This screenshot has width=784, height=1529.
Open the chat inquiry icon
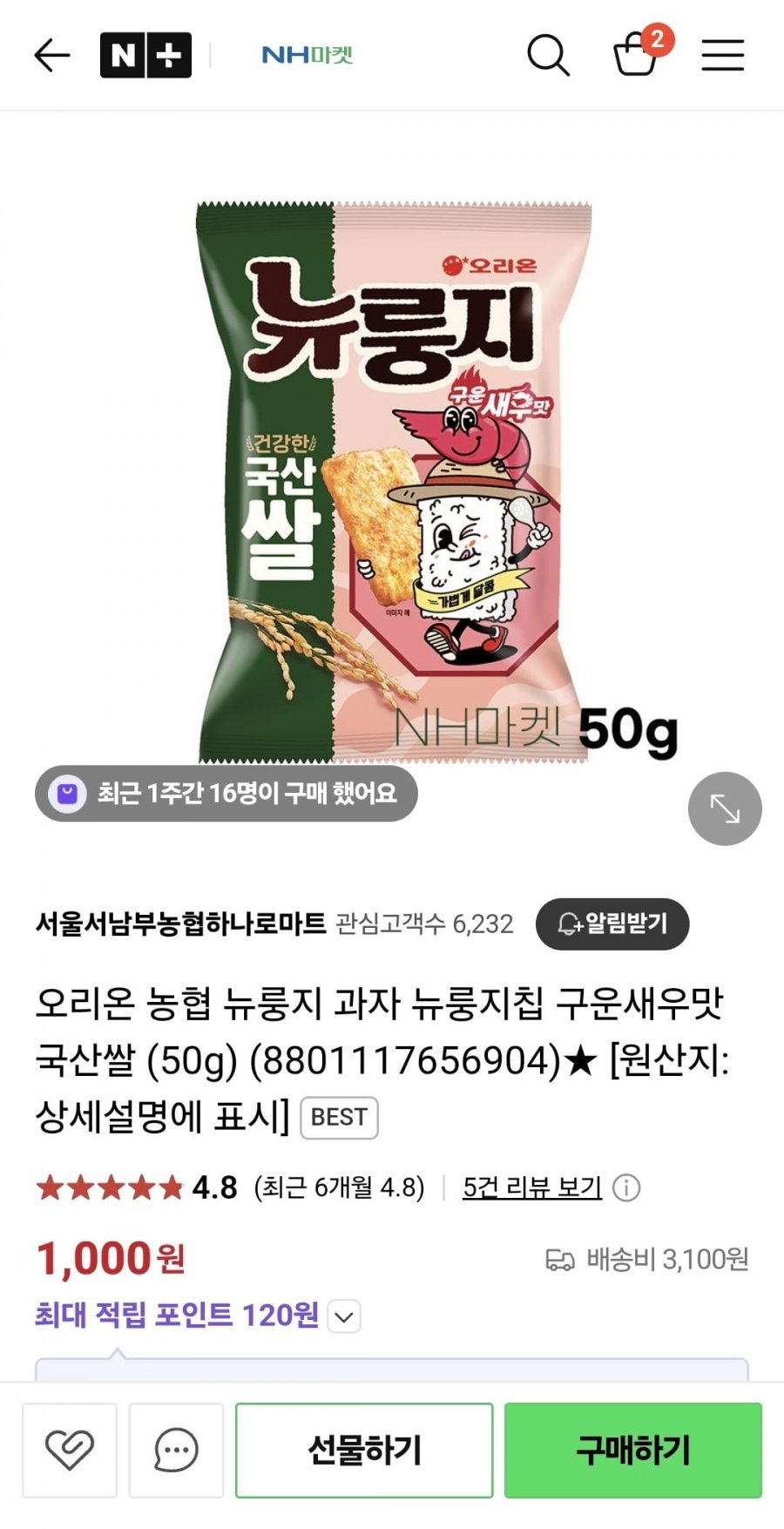point(176,1451)
